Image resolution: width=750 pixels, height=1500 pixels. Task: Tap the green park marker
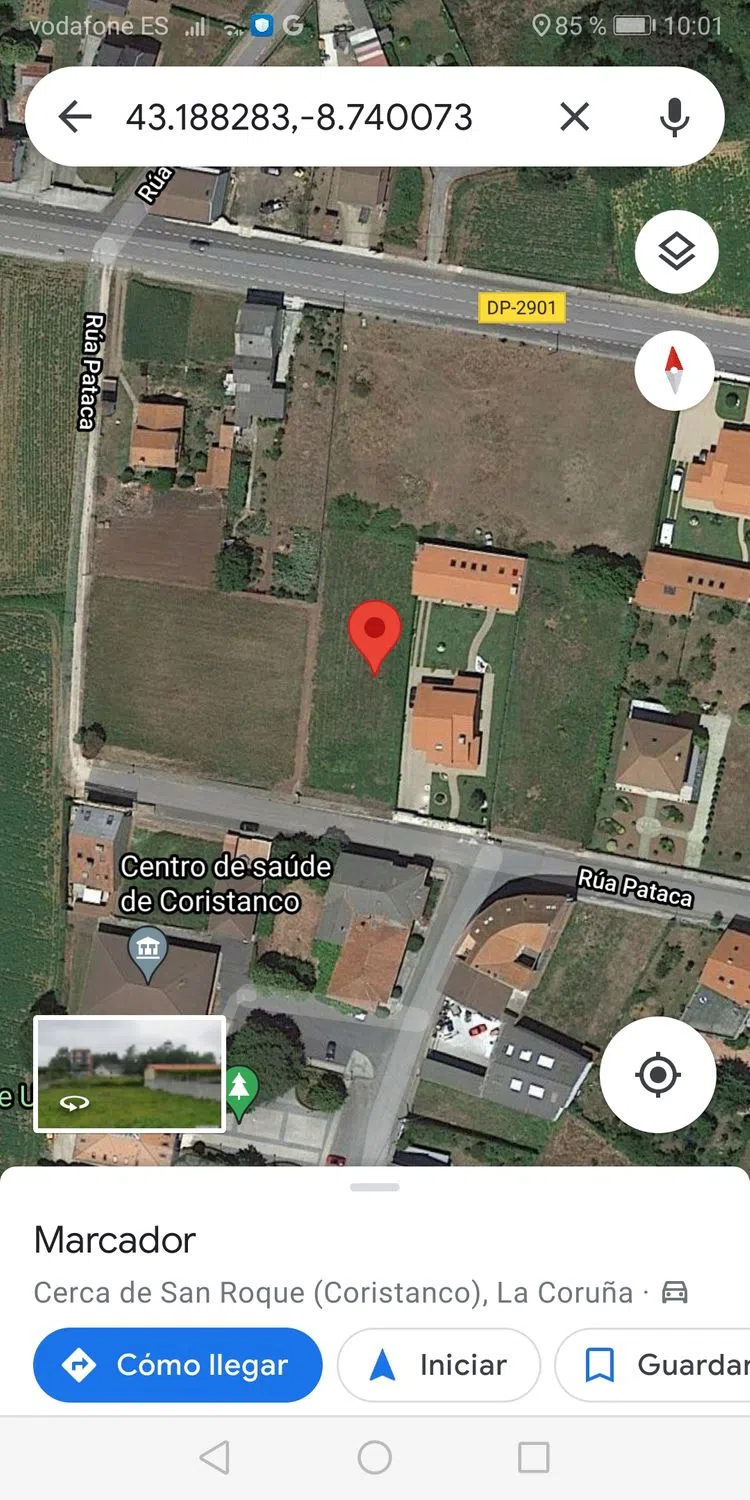[x=239, y=1090]
